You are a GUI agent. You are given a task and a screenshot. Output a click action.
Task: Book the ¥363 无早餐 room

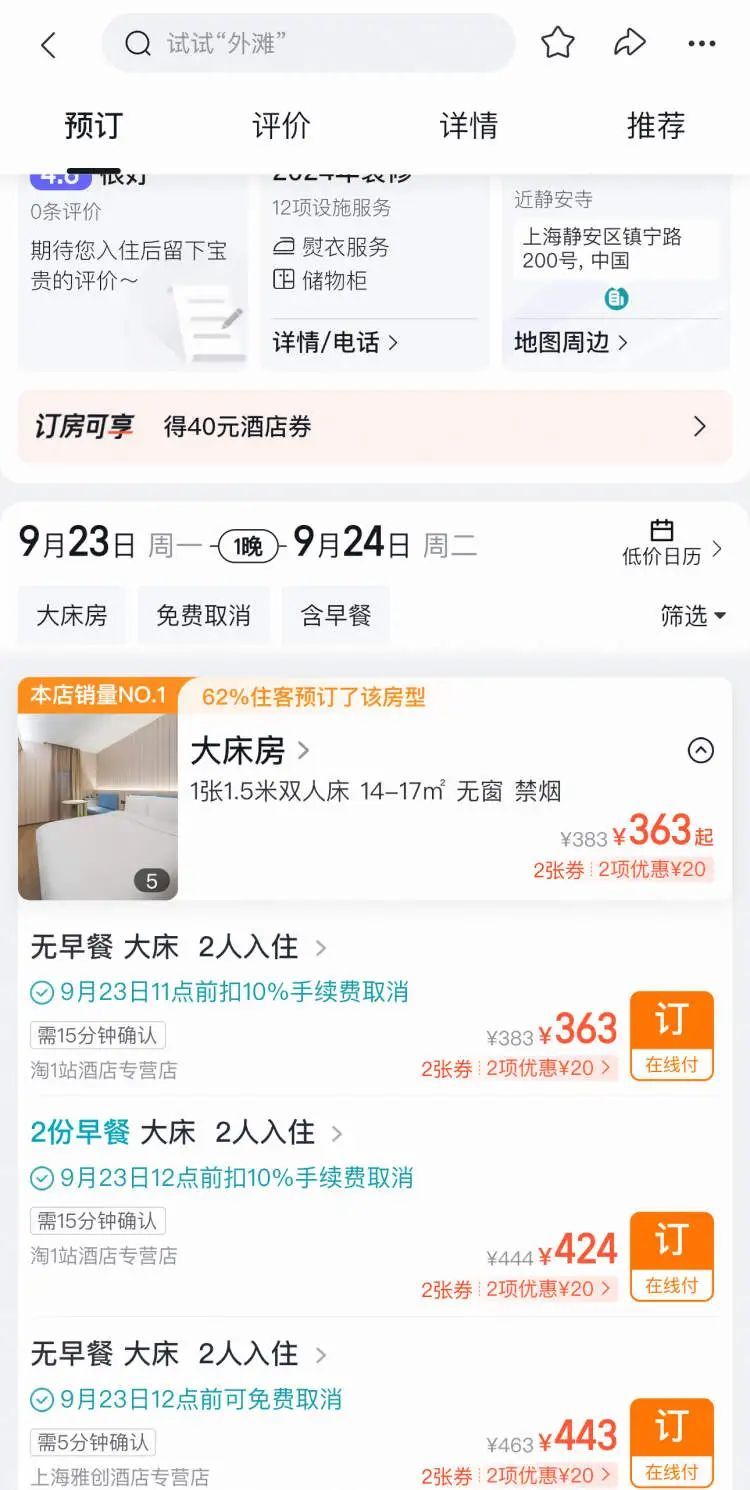(x=671, y=1036)
